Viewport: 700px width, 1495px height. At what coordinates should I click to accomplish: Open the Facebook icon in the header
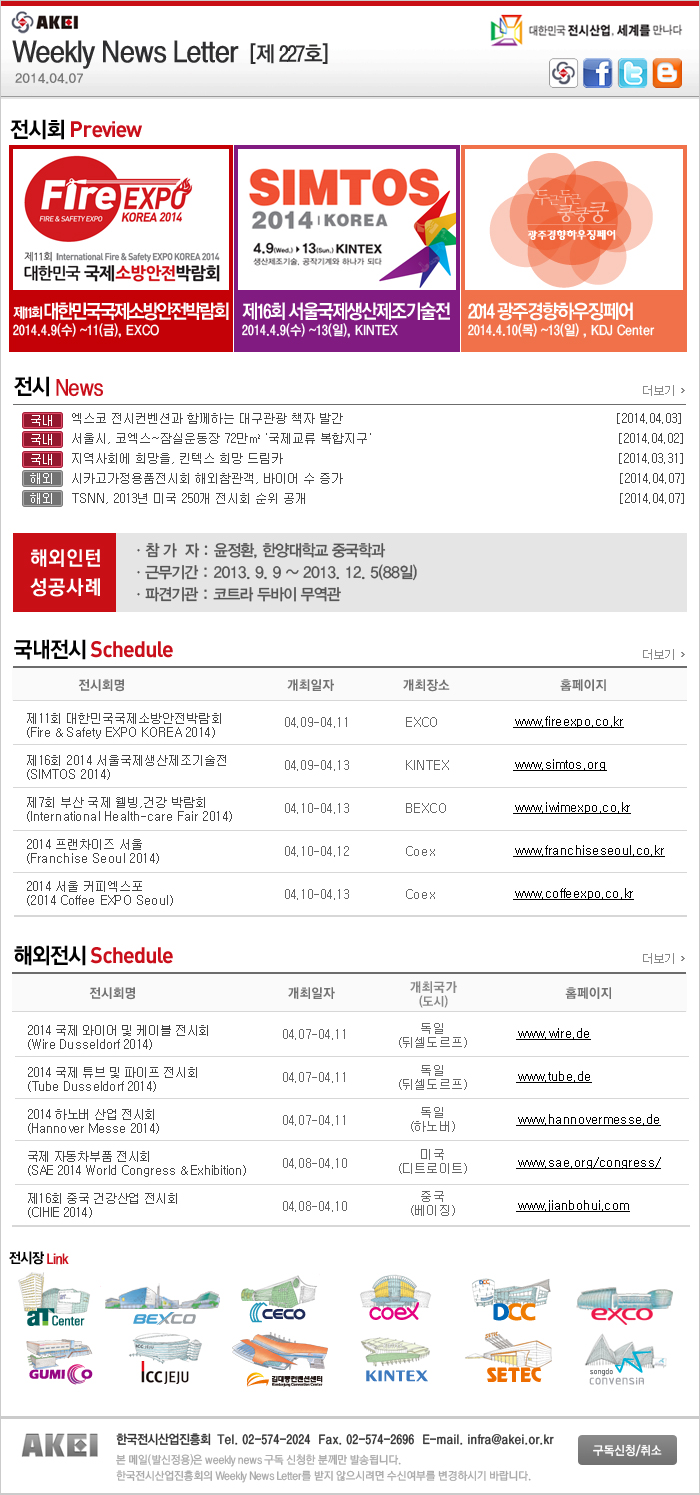598,73
